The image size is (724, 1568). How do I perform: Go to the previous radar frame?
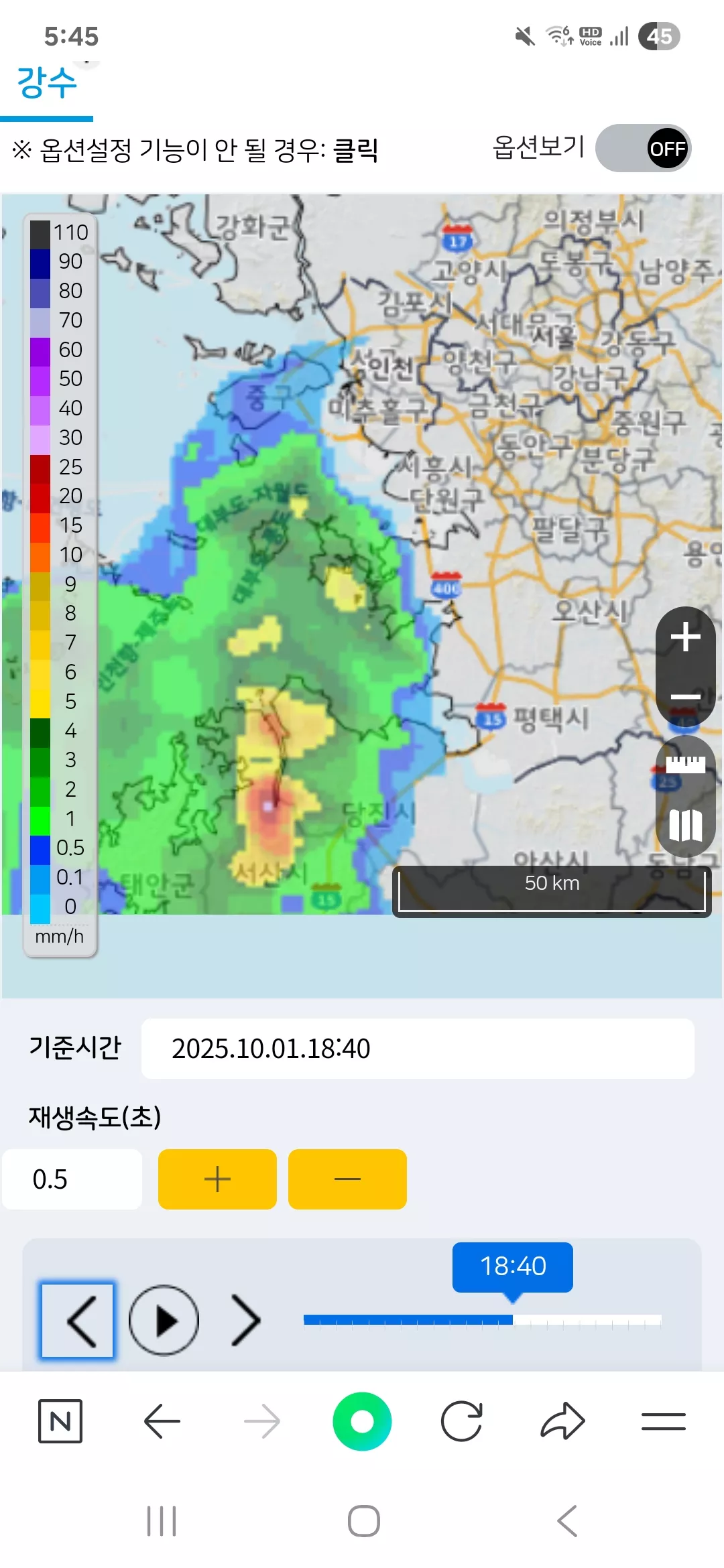tap(78, 1321)
